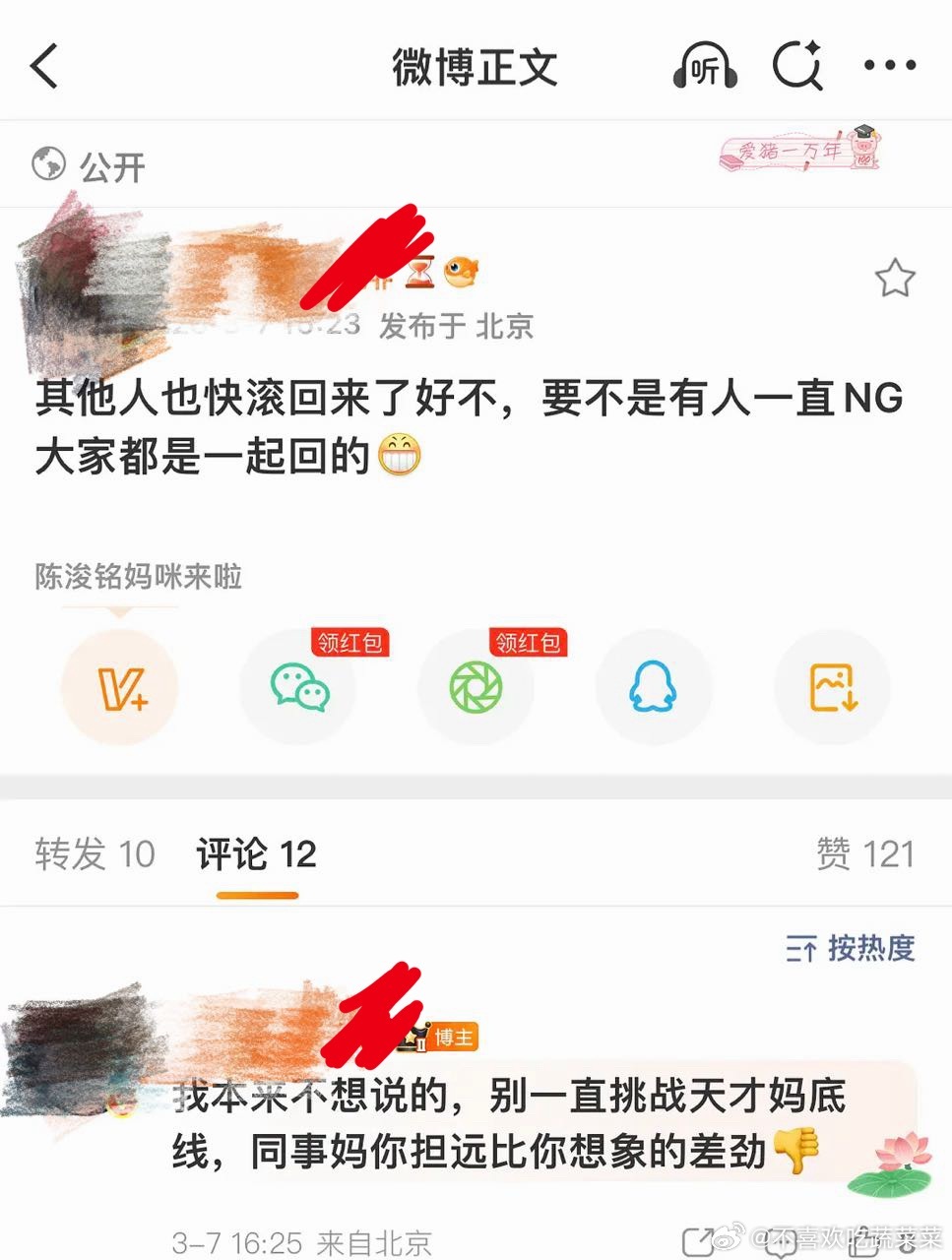Share the post via the QQ icon
The image size is (952, 1260).
click(x=654, y=687)
